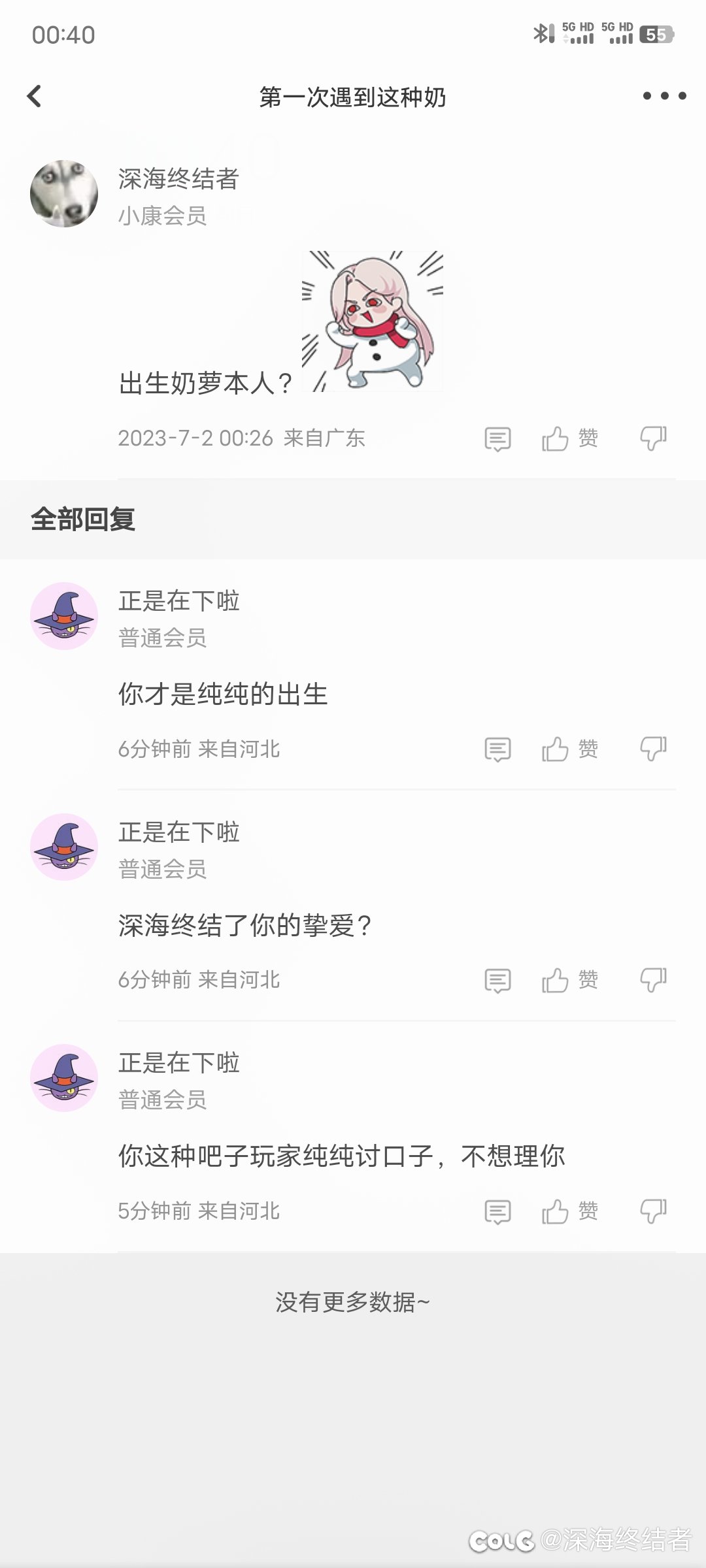Reply to the comment 深海终结了你的挚爱？
Image resolution: width=706 pixels, height=1568 pixels.
497,981
